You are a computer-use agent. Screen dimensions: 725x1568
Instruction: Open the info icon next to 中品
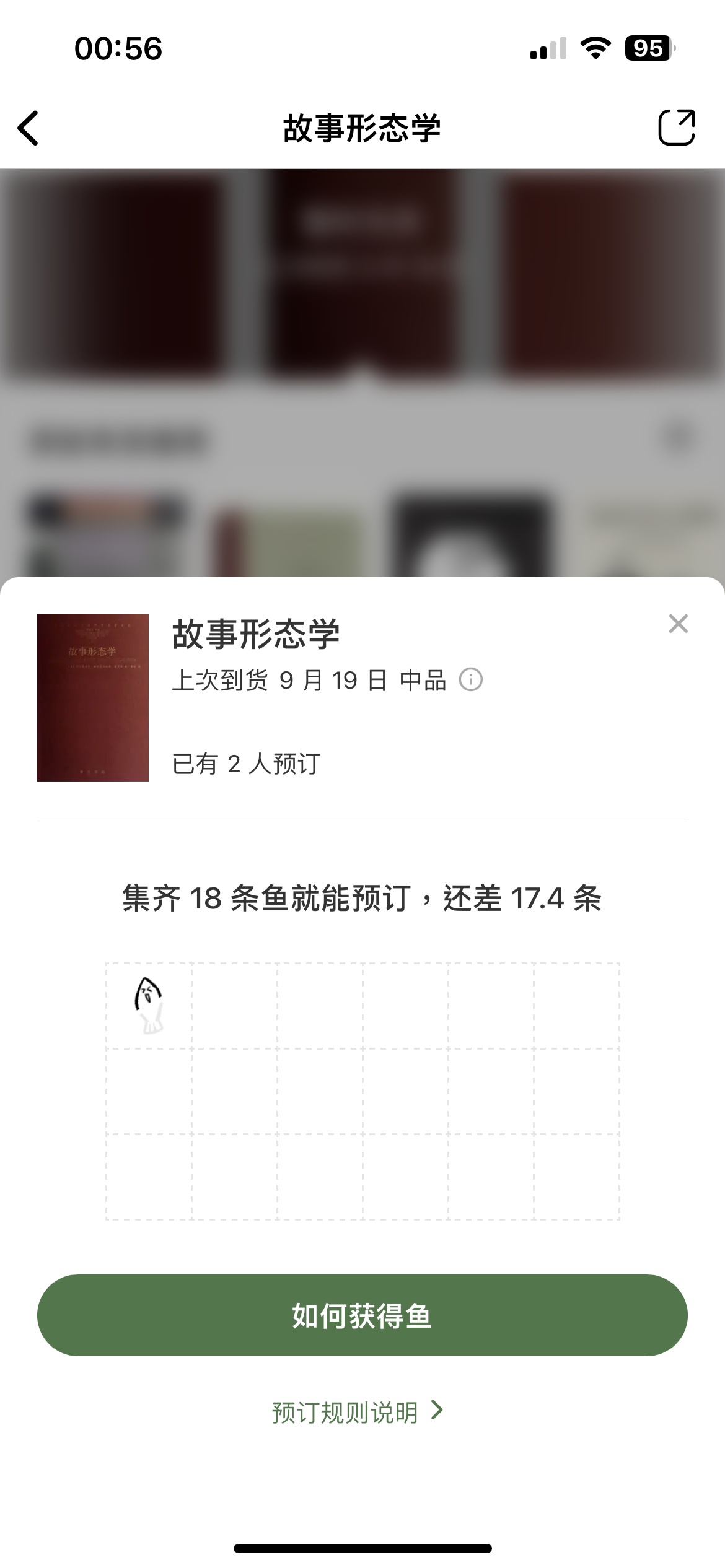click(470, 680)
